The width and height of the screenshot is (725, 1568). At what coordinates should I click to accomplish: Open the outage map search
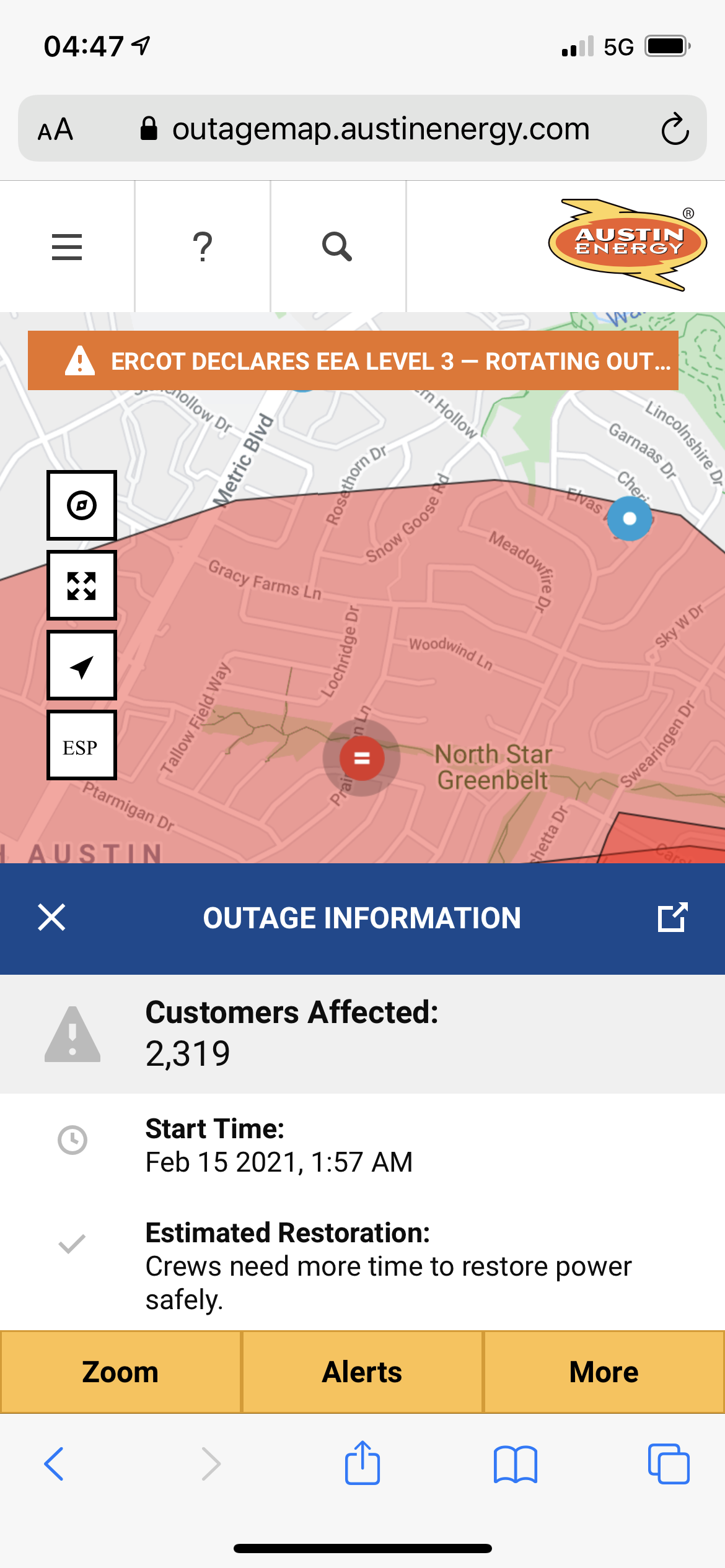click(338, 246)
